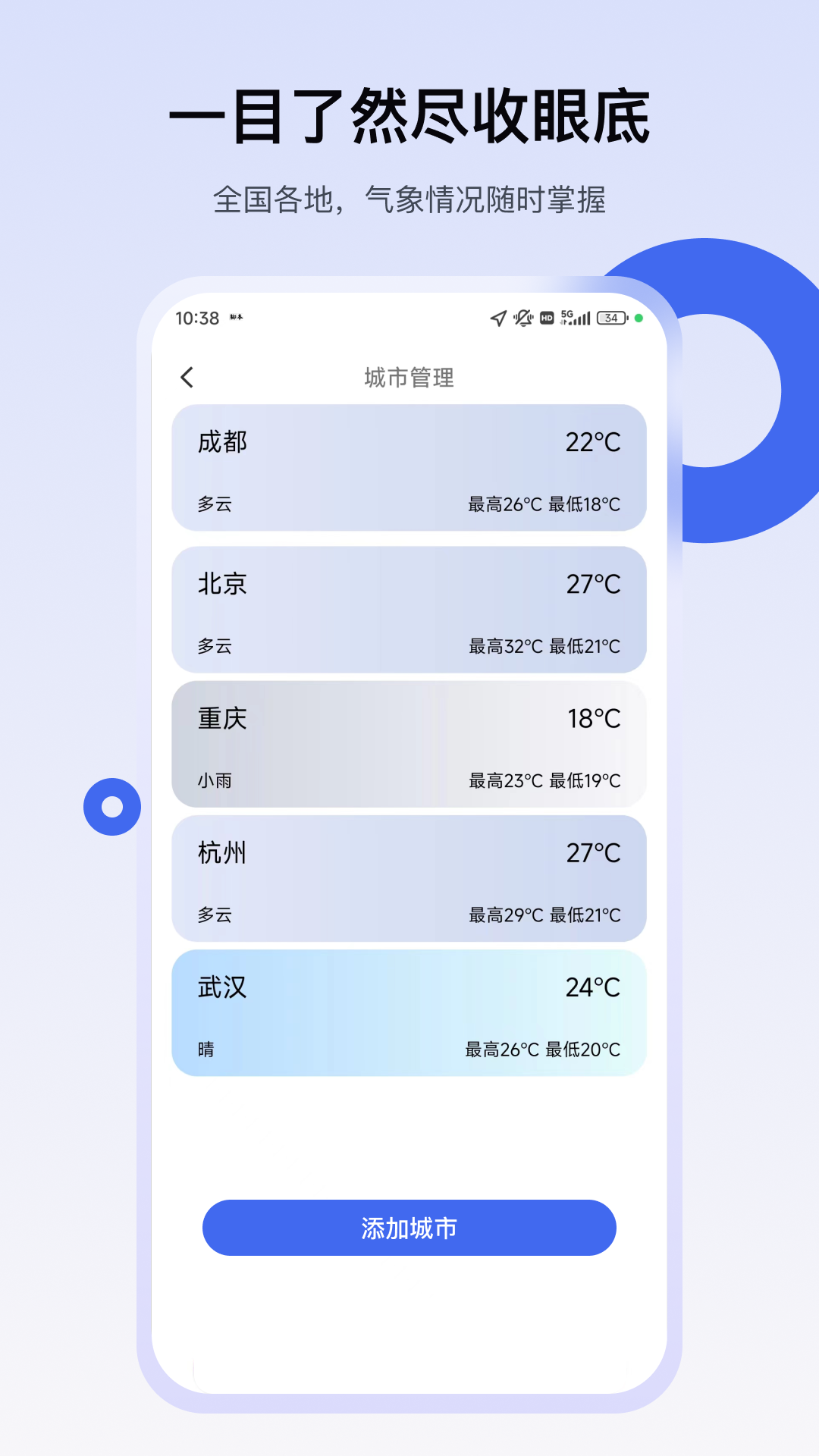Click the 22℃ temperature of 成都

click(595, 442)
